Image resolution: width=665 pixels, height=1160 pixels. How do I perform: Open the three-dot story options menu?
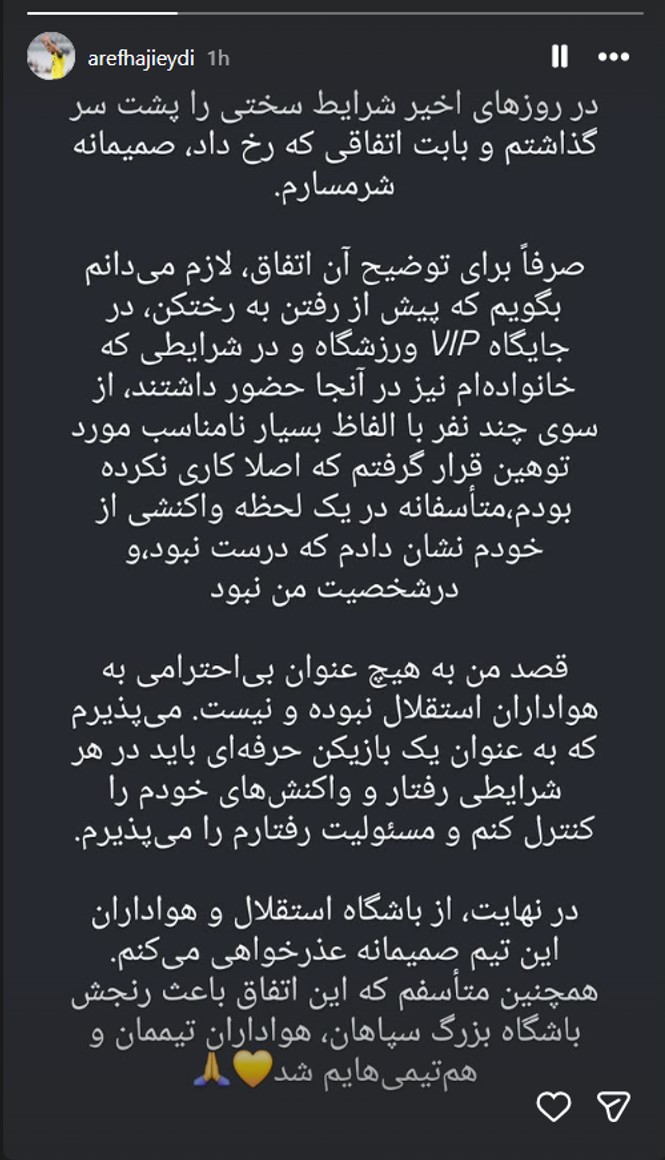pyautogui.click(x=613, y=57)
